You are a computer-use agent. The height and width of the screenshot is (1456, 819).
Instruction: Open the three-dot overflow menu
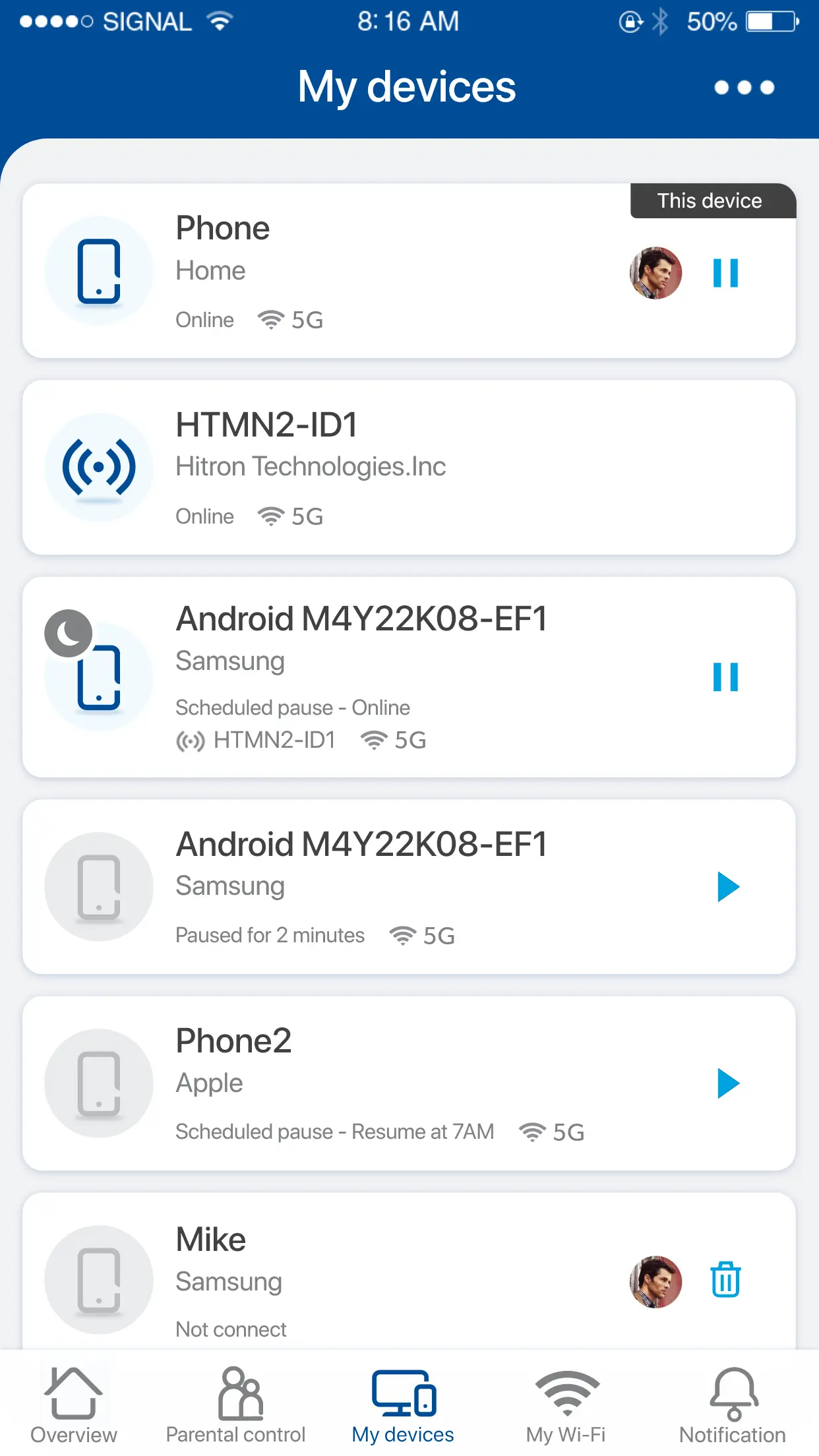744,88
